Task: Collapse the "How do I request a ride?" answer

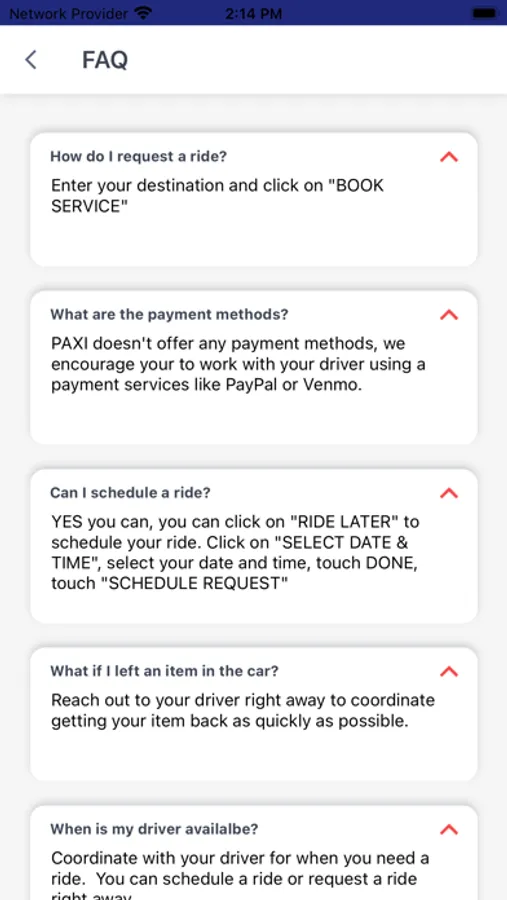Action: pos(449,157)
